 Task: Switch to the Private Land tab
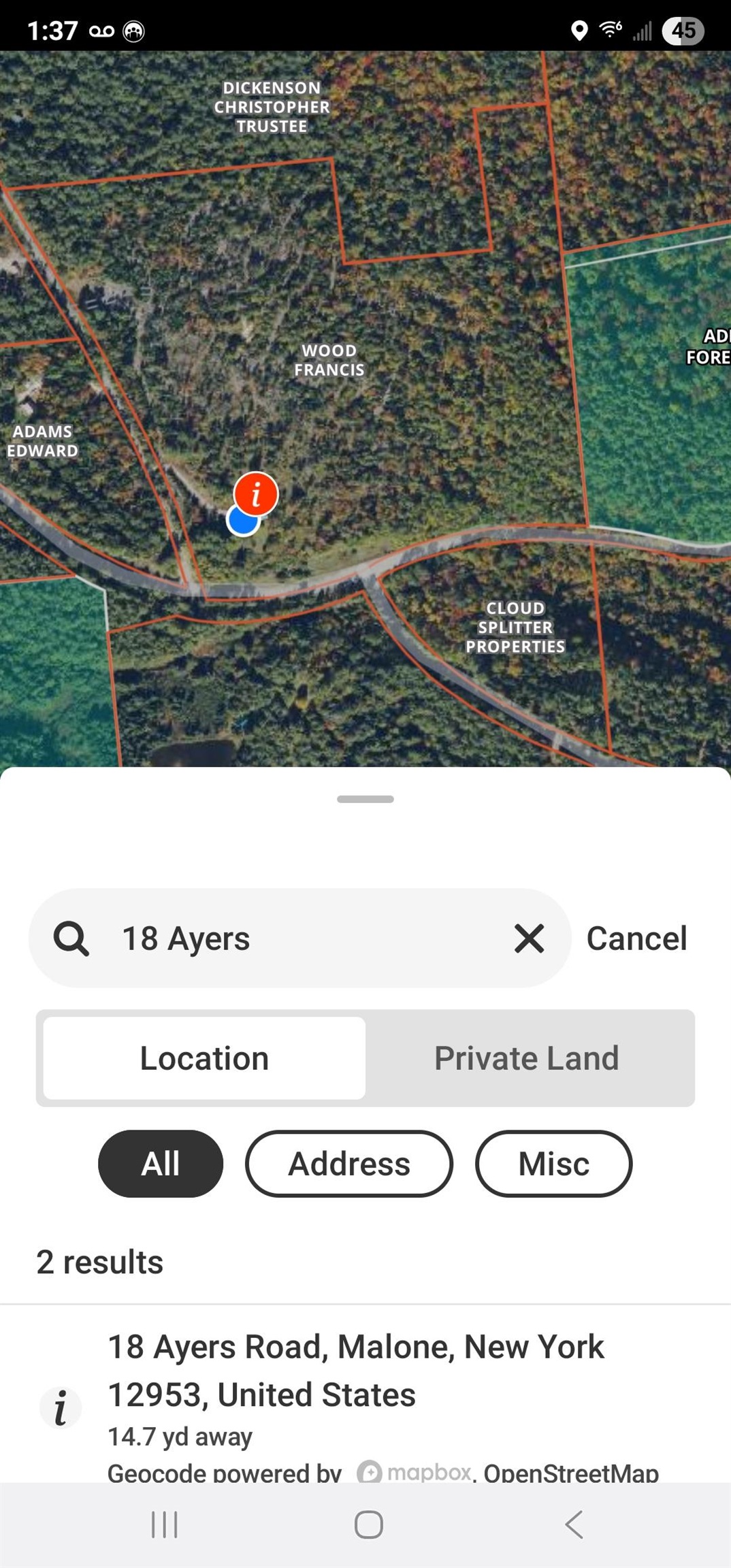[x=527, y=1058]
